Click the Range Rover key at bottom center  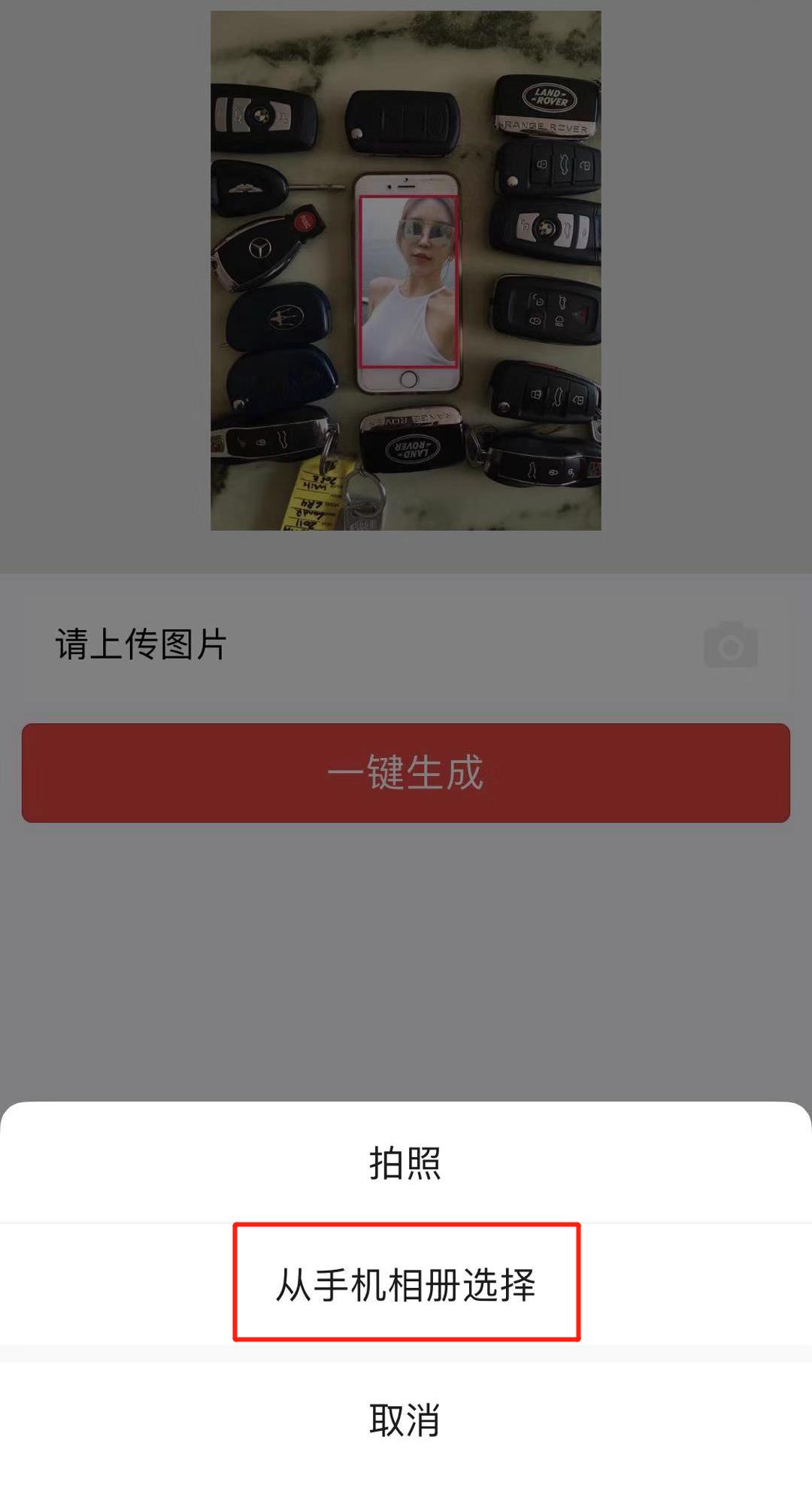click(x=410, y=444)
